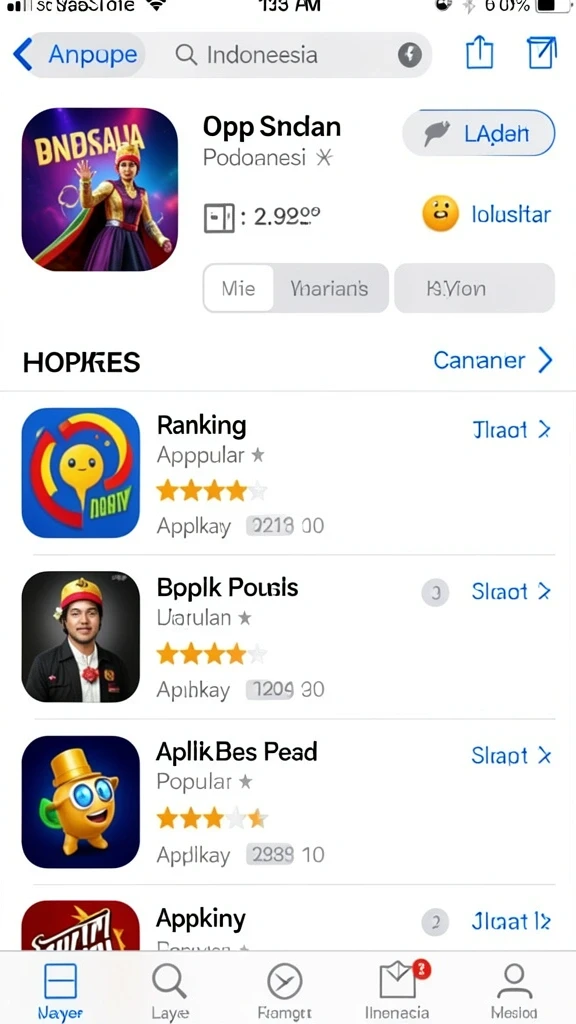Tap Slrapt next to AplikBes Pead

(511, 756)
